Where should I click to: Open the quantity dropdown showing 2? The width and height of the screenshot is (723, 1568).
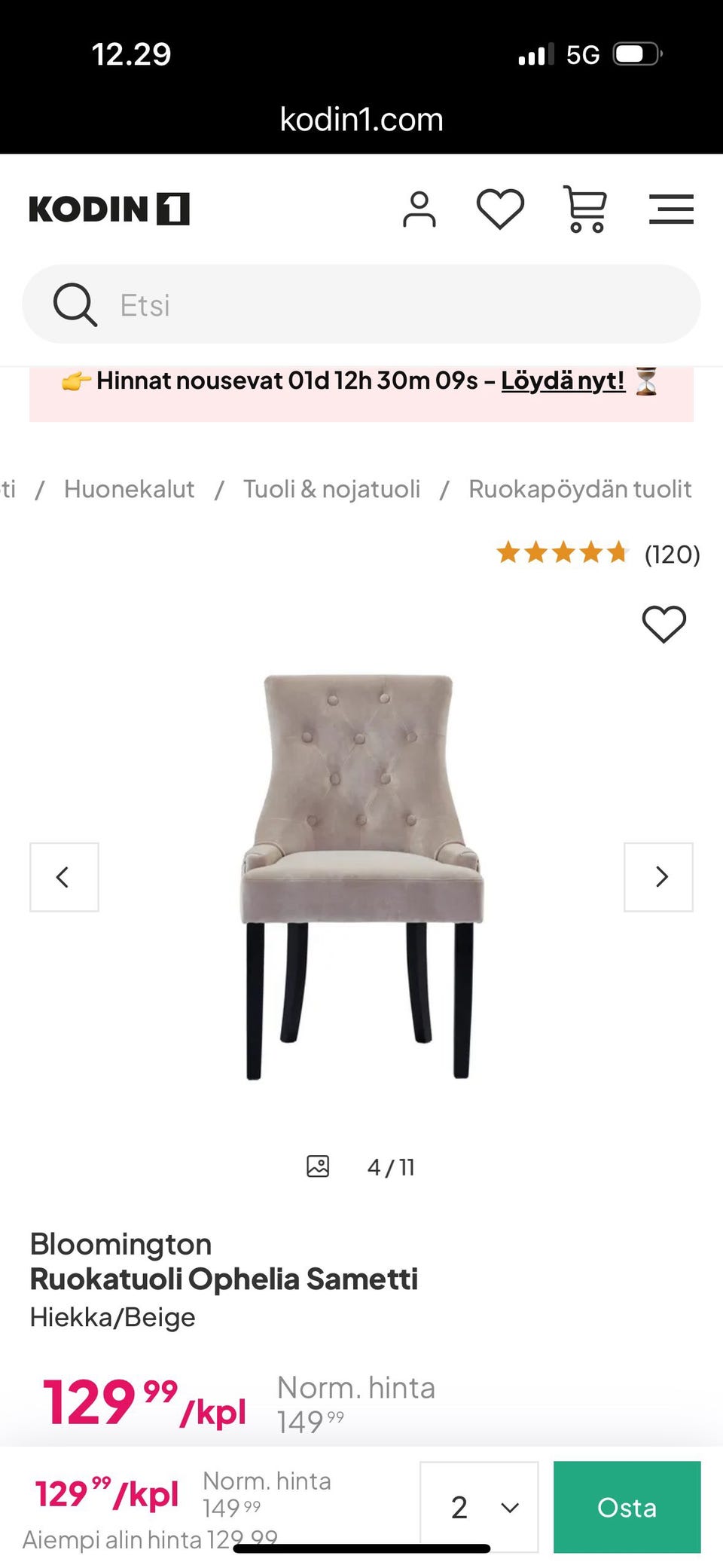pos(479,1508)
